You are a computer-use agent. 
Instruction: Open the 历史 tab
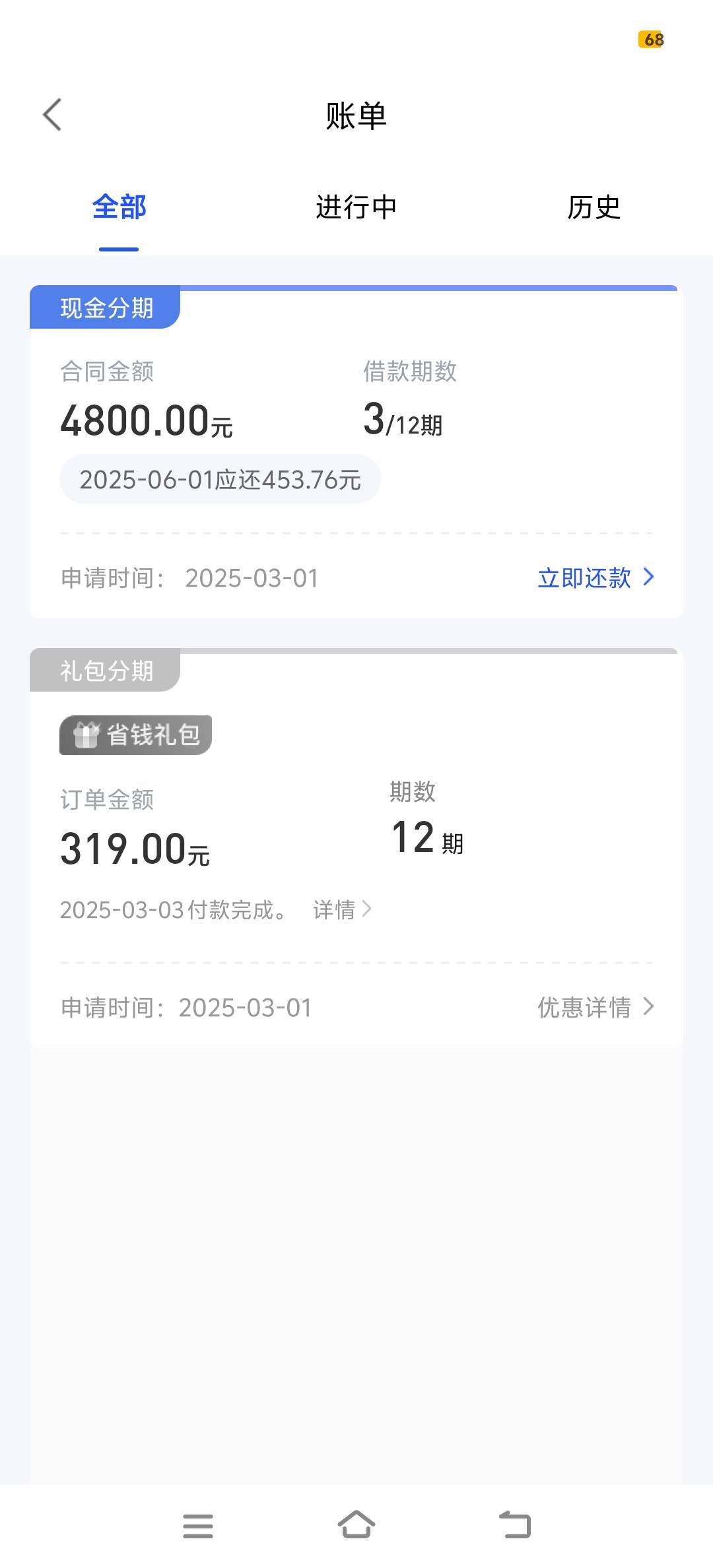click(x=594, y=207)
